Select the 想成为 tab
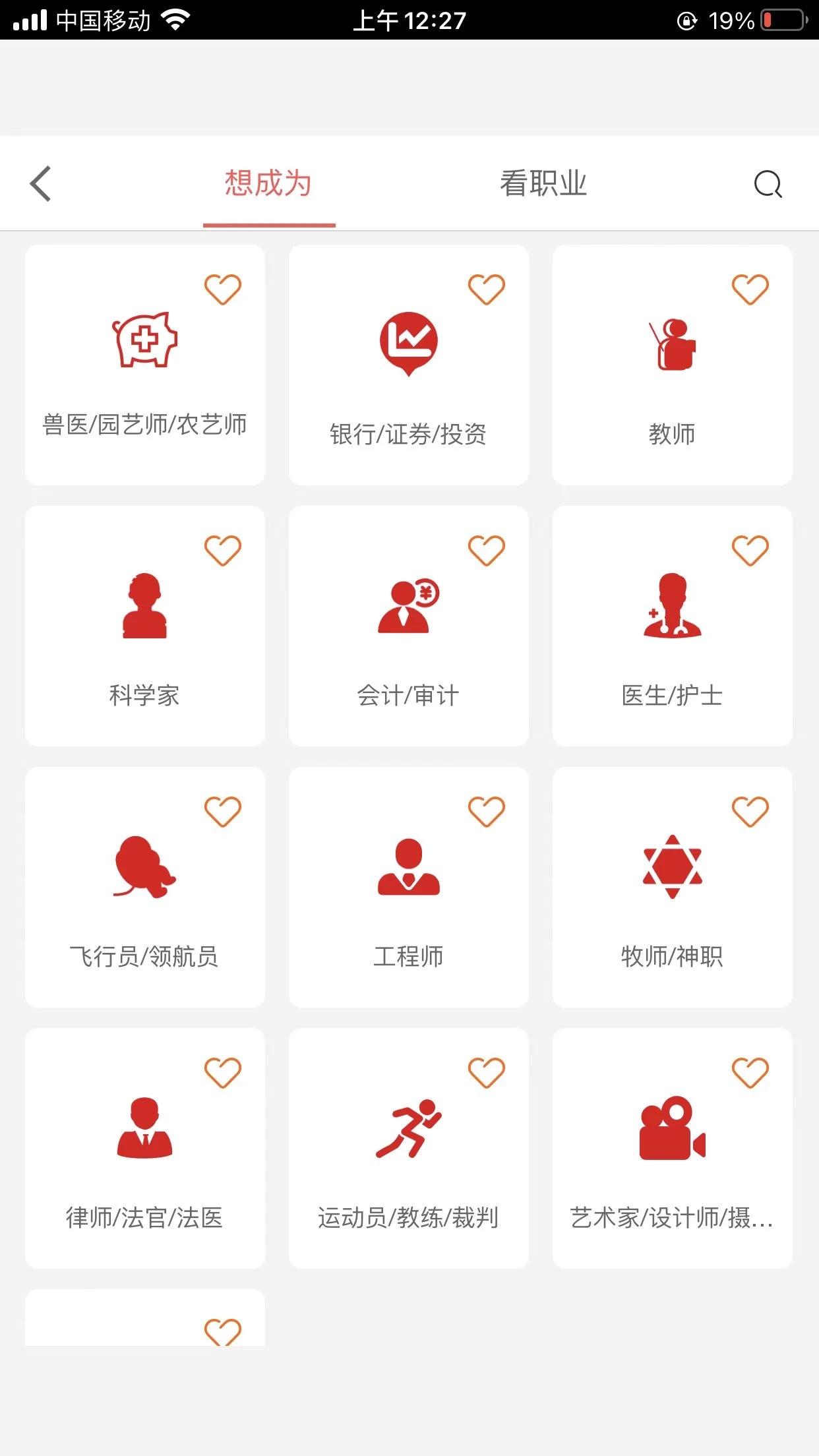This screenshot has height=1456, width=819. point(269,184)
